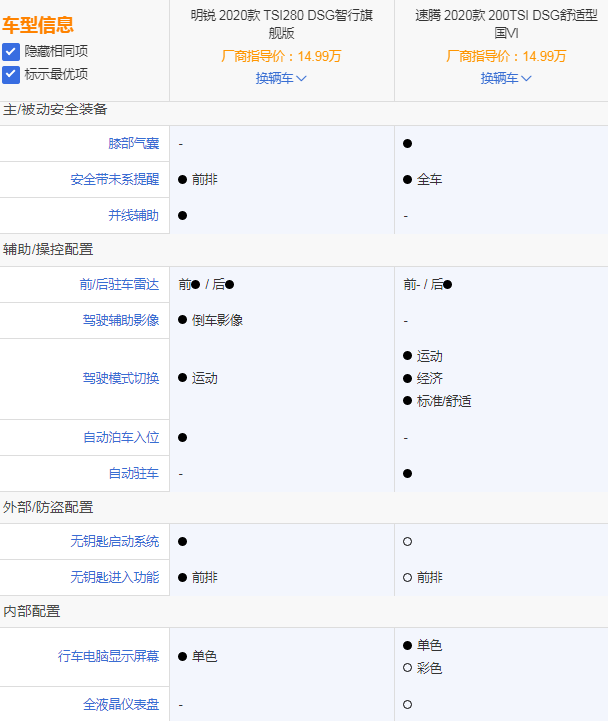Open the 膝部气囊 row label link

point(133,143)
